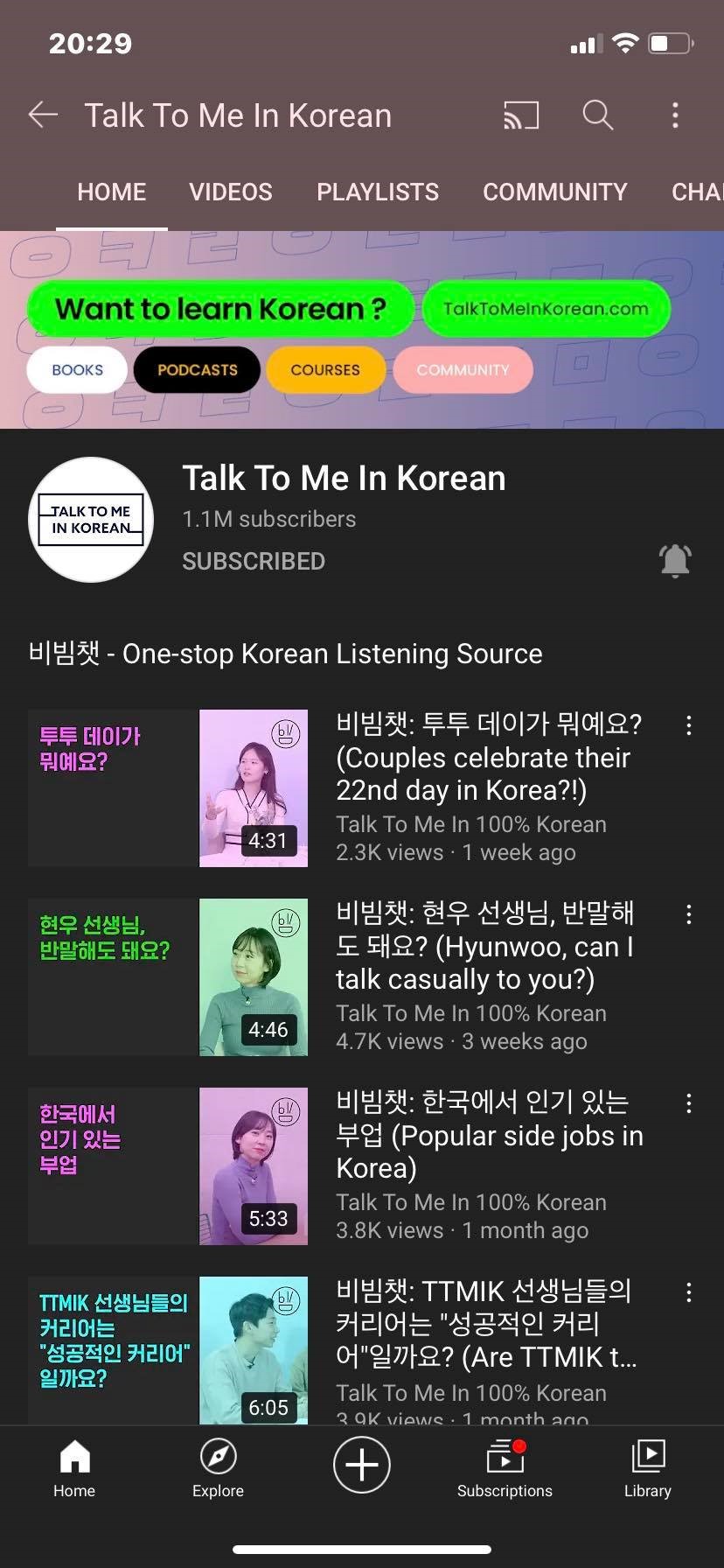Switch to the Videos tab

pos(231,192)
